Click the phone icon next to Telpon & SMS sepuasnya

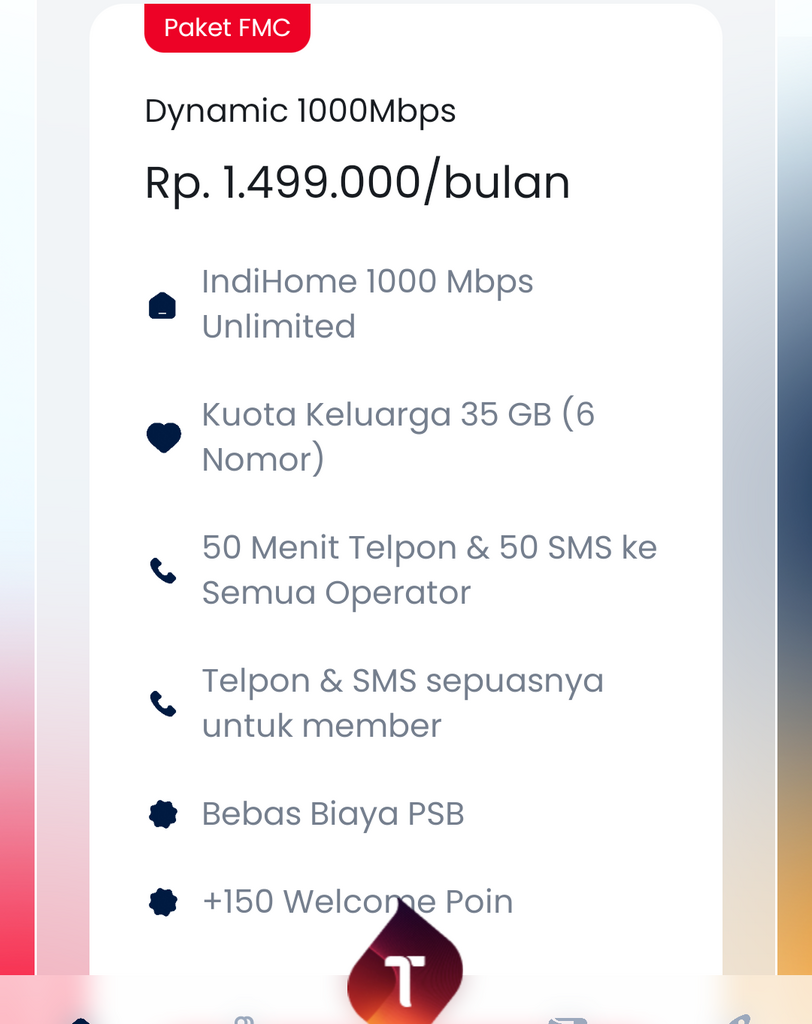(x=163, y=703)
